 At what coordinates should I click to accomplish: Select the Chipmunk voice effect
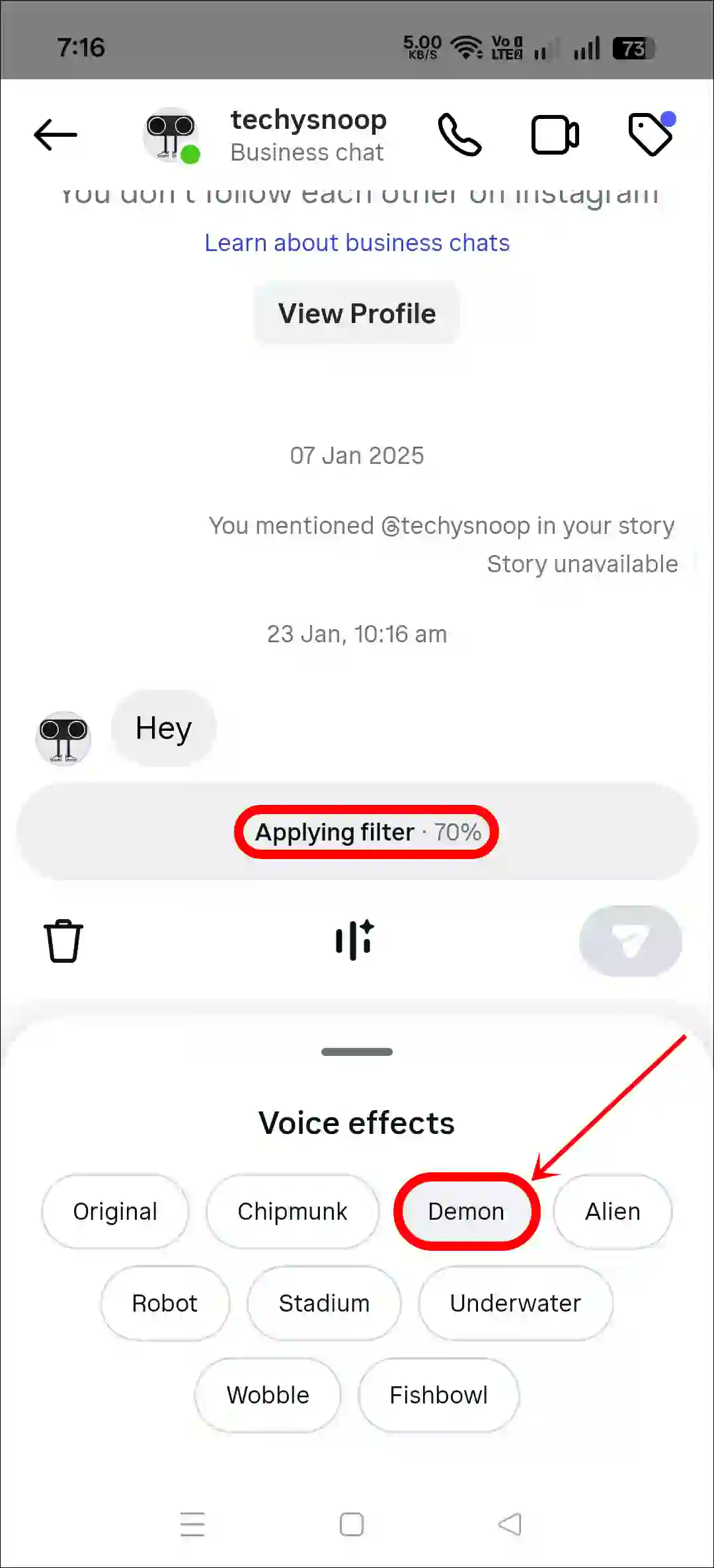292,1211
